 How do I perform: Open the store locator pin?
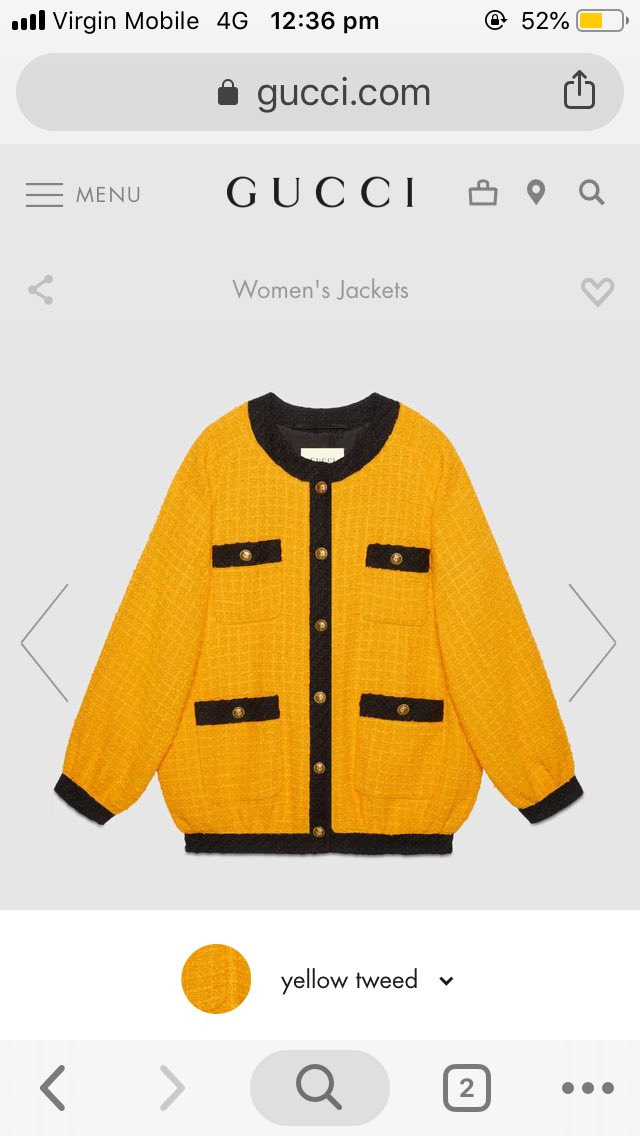(536, 193)
